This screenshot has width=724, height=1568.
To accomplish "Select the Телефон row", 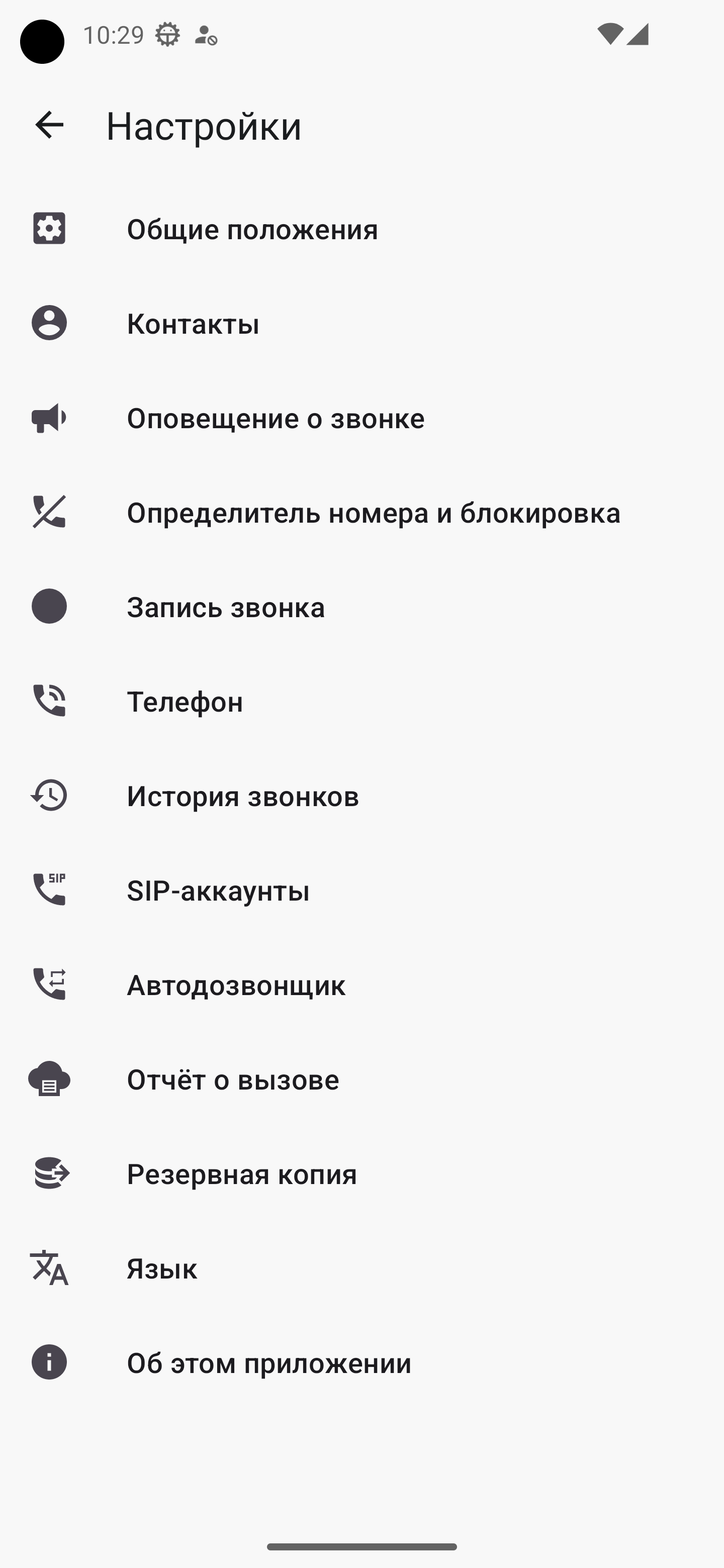I will pos(361,701).
